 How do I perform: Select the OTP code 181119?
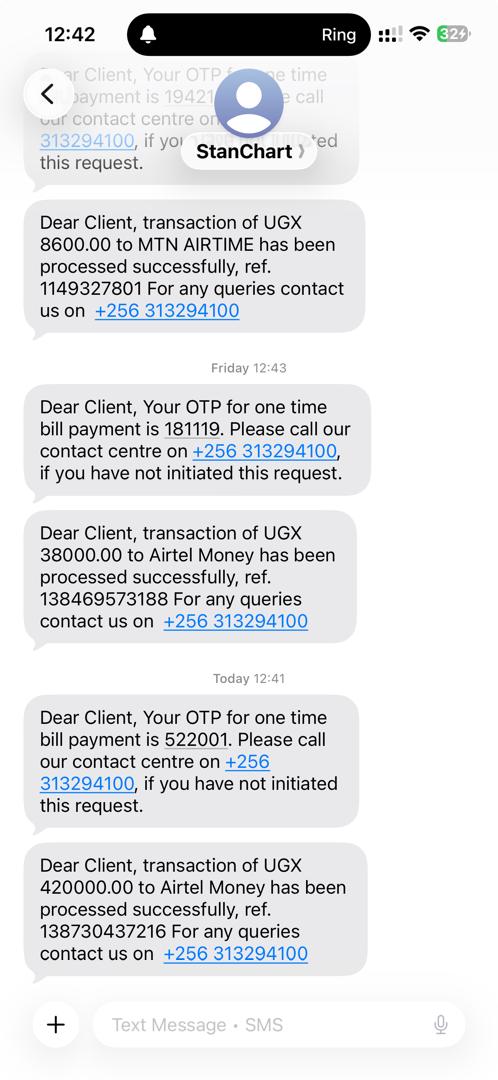tap(192, 429)
